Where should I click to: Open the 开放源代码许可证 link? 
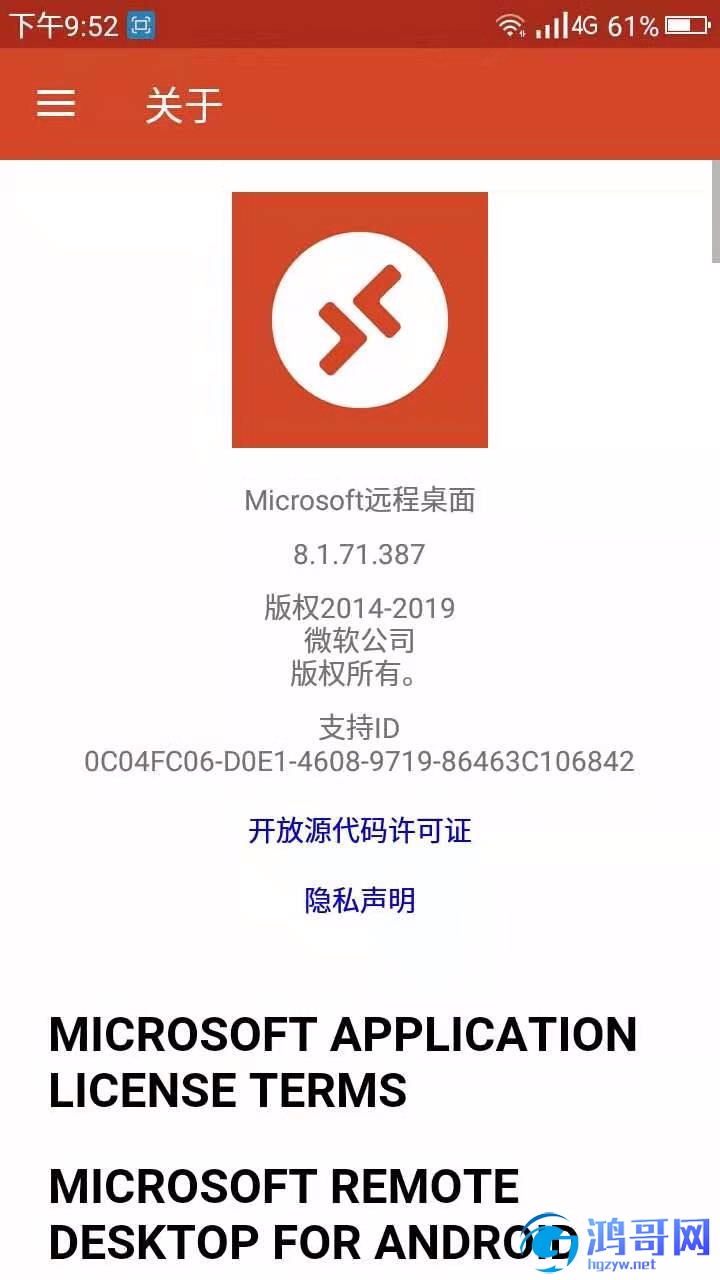click(360, 830)
